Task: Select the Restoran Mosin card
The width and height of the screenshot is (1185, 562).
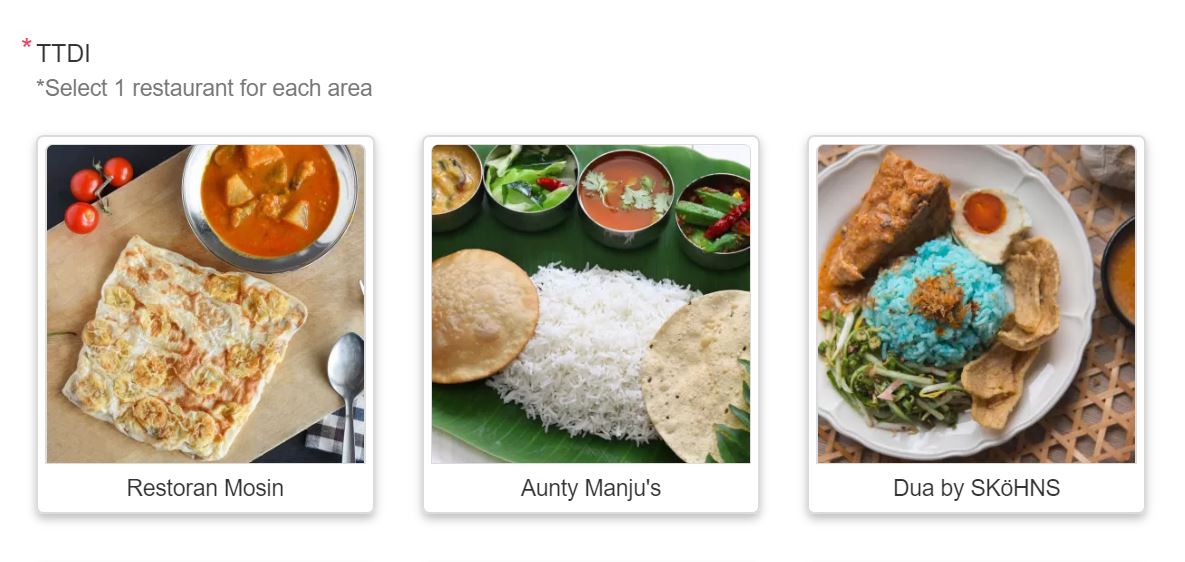Action: point(205,324)
